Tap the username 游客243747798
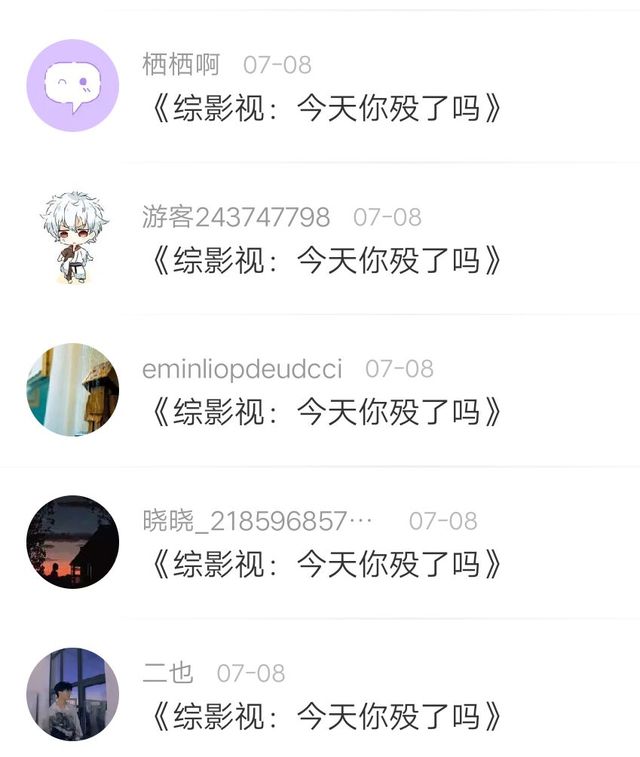 click(236, 217)
